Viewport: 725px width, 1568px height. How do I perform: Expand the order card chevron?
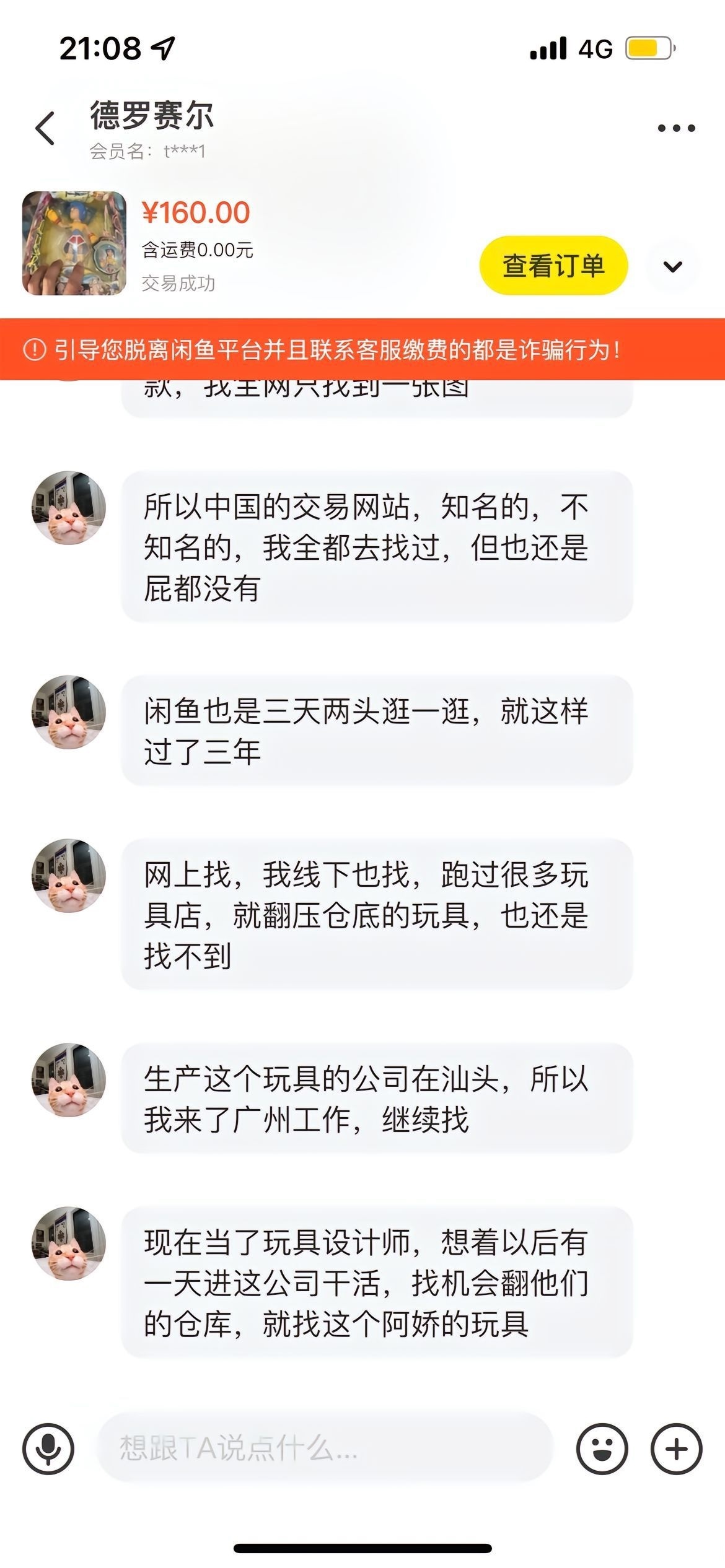672,266
